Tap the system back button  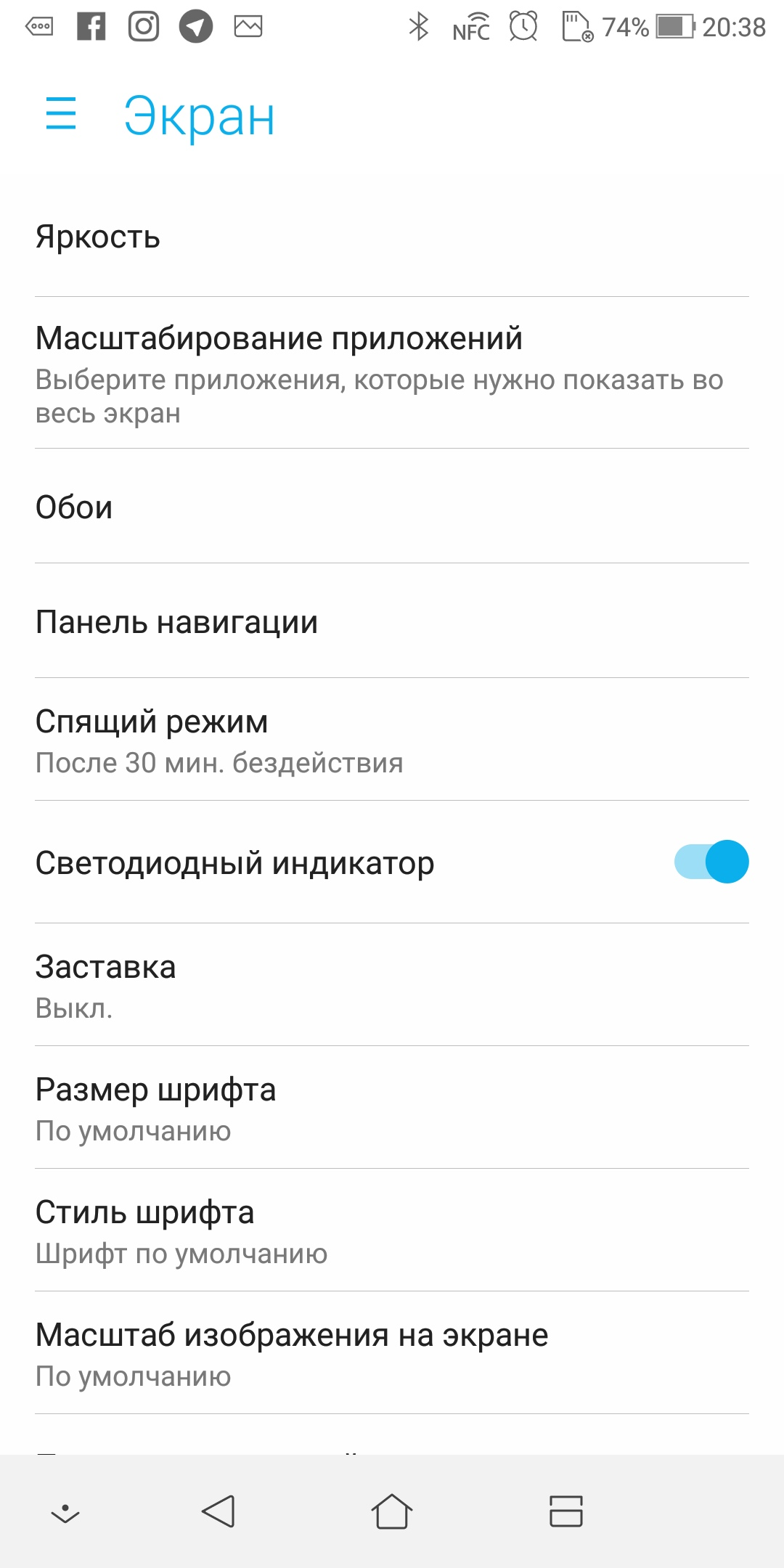[218, 1511]
